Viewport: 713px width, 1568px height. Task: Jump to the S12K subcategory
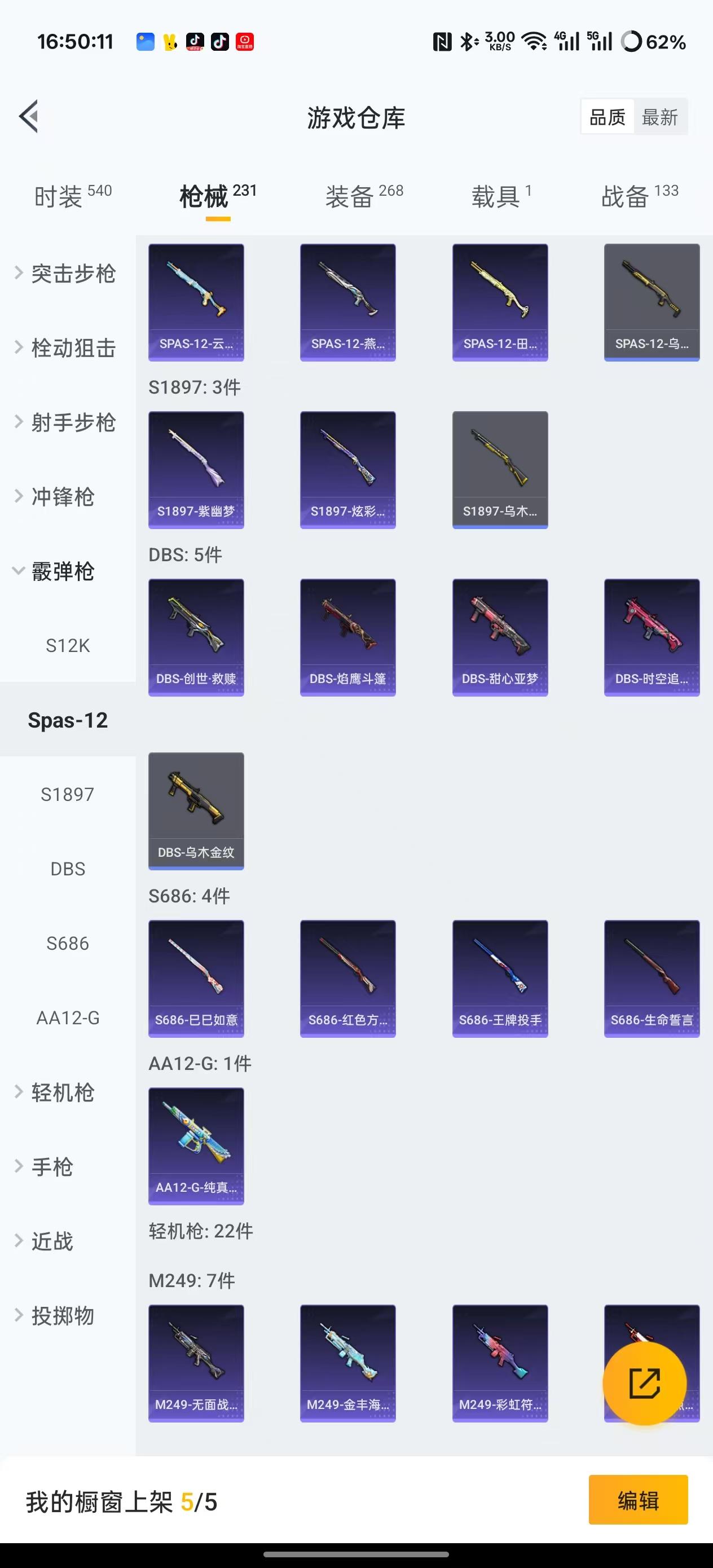click(68, 645)
